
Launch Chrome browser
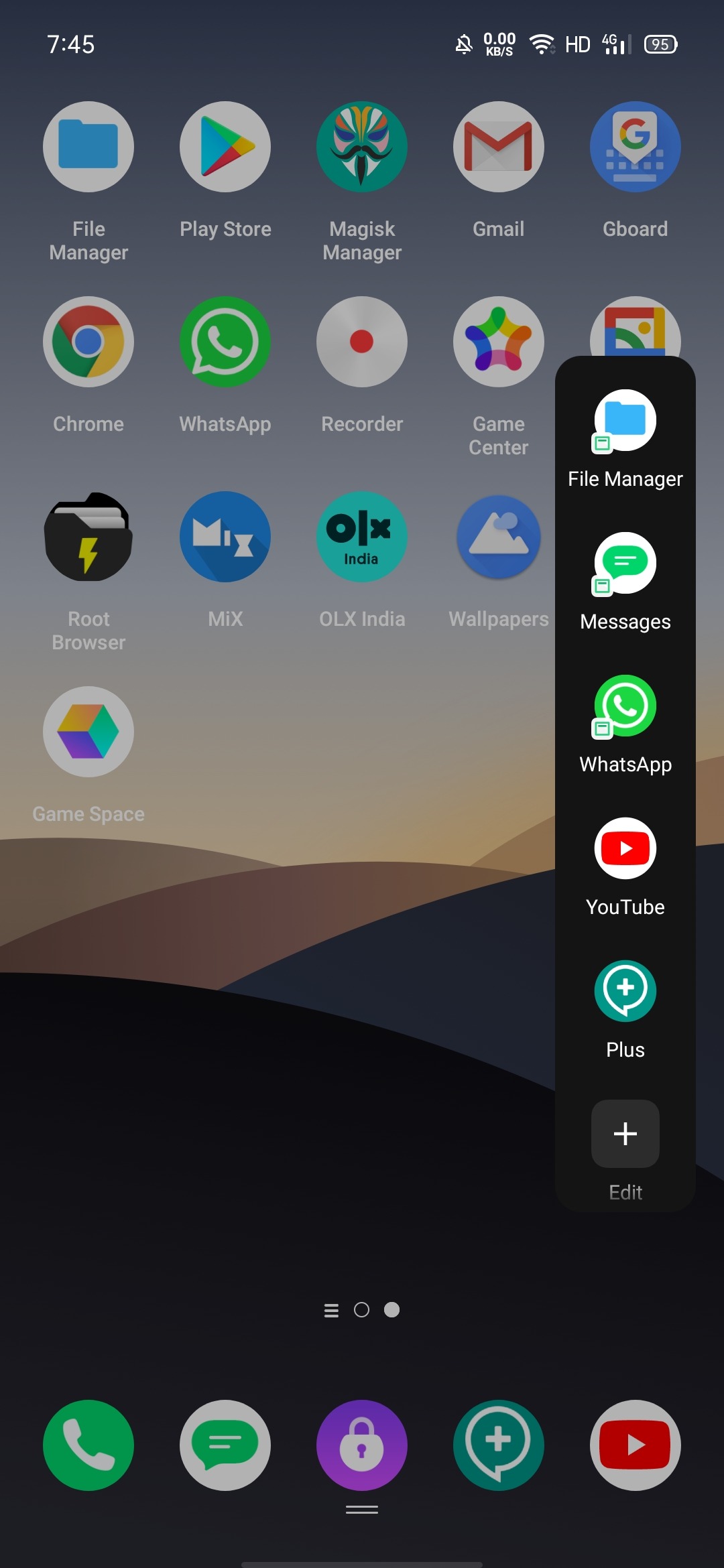88,342
